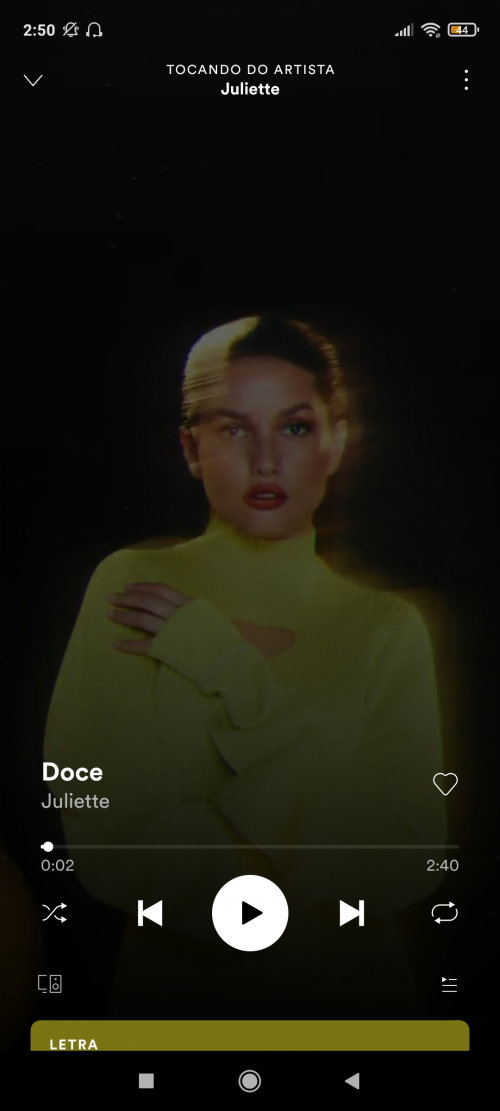500x1111 pixels.
Task: Skip to the next track
Action: pos(351,913)
